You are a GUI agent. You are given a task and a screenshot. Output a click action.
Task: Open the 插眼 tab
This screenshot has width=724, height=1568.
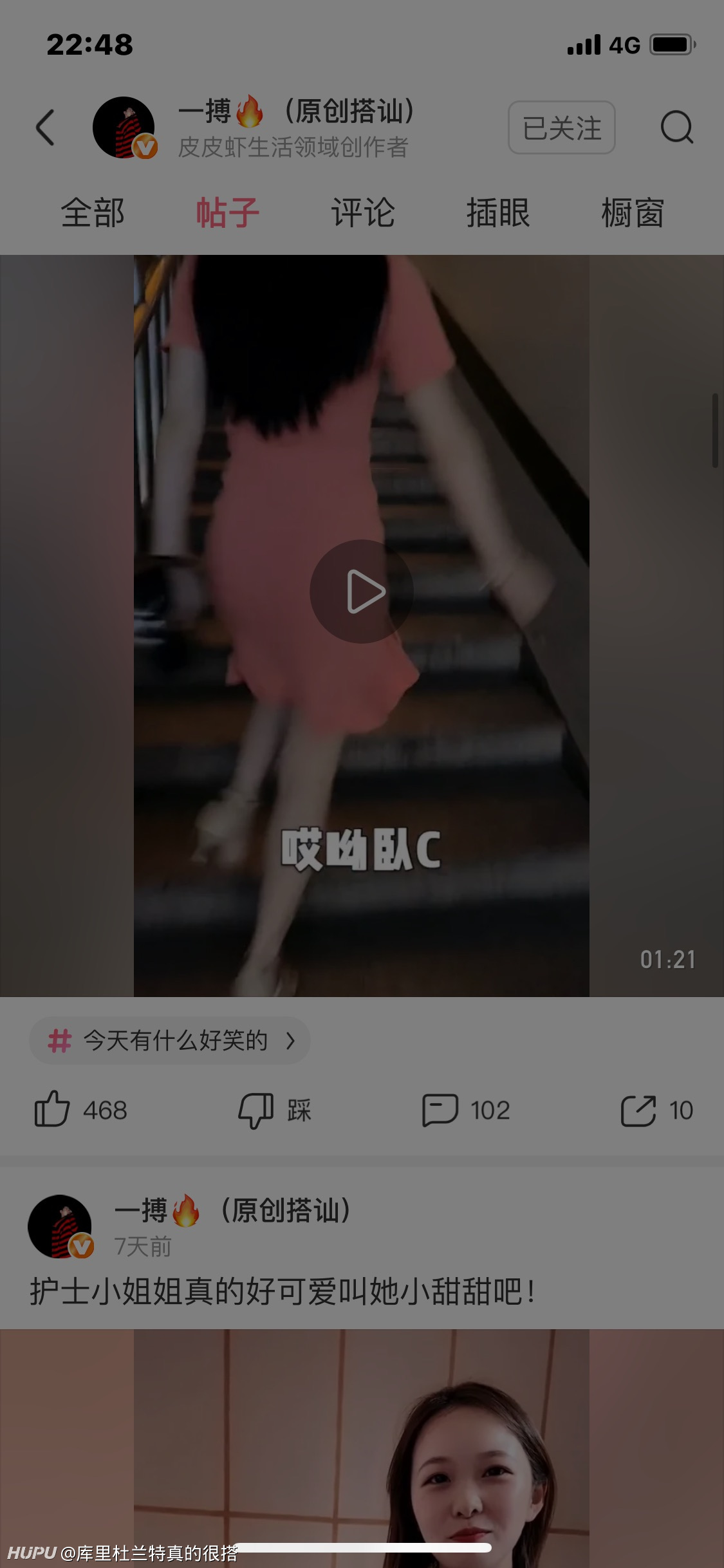pyautogui.click(x=498, y=213)
